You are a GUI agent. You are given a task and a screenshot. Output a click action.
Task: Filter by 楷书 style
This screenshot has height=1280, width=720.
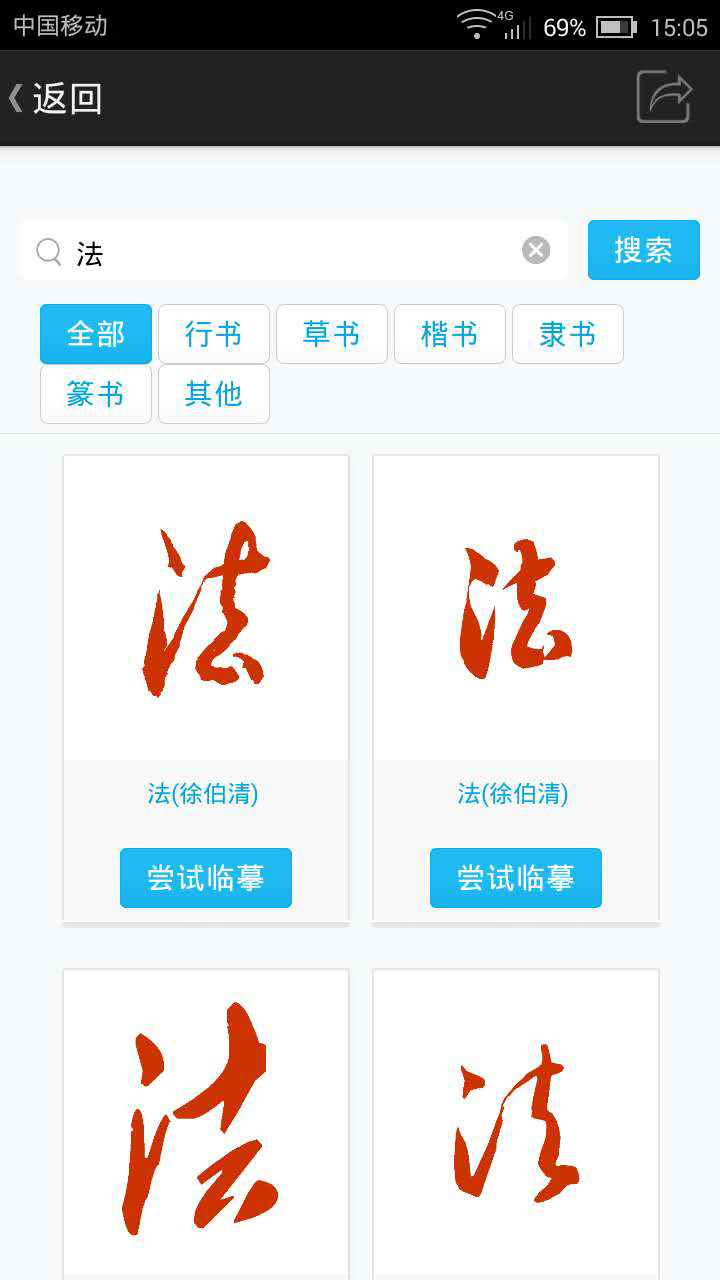click(x=450, y=334)
